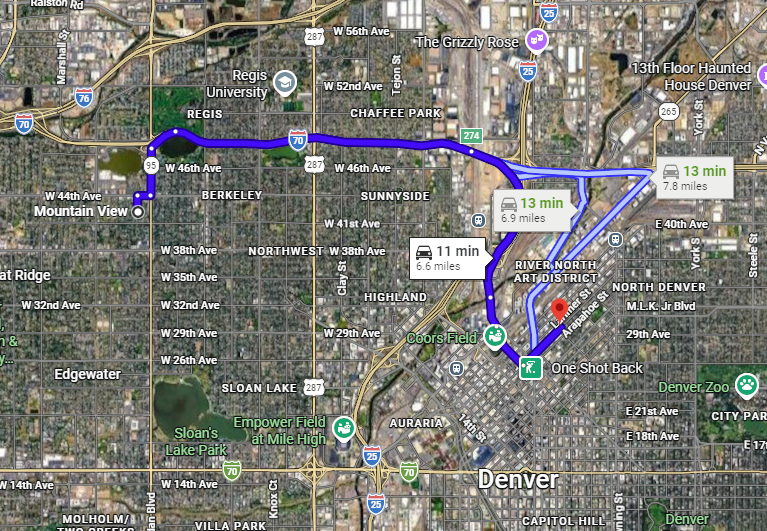
Task: Select the Mountain View start point
Action: point(138,211)
